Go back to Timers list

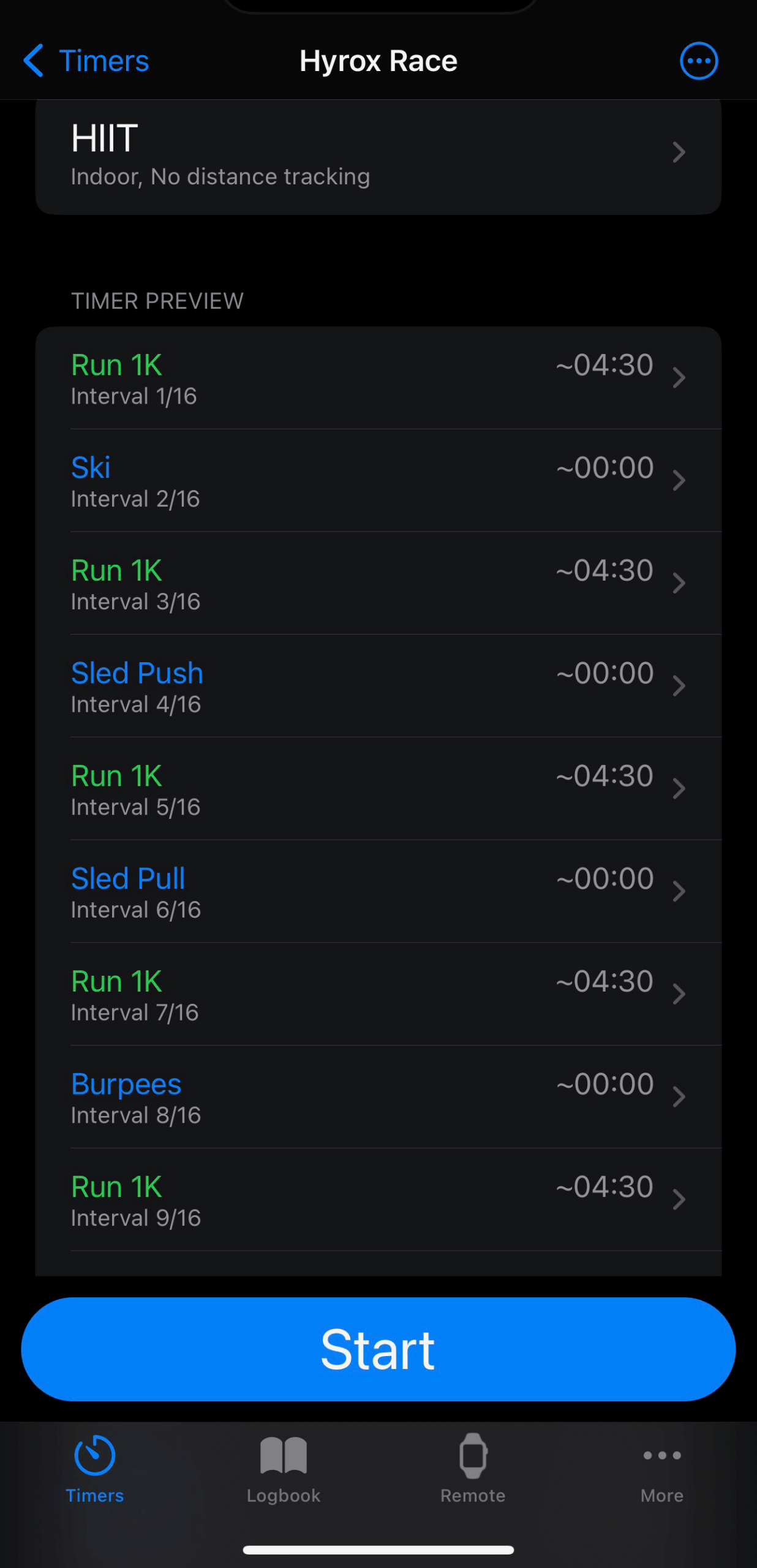(86, 61)
